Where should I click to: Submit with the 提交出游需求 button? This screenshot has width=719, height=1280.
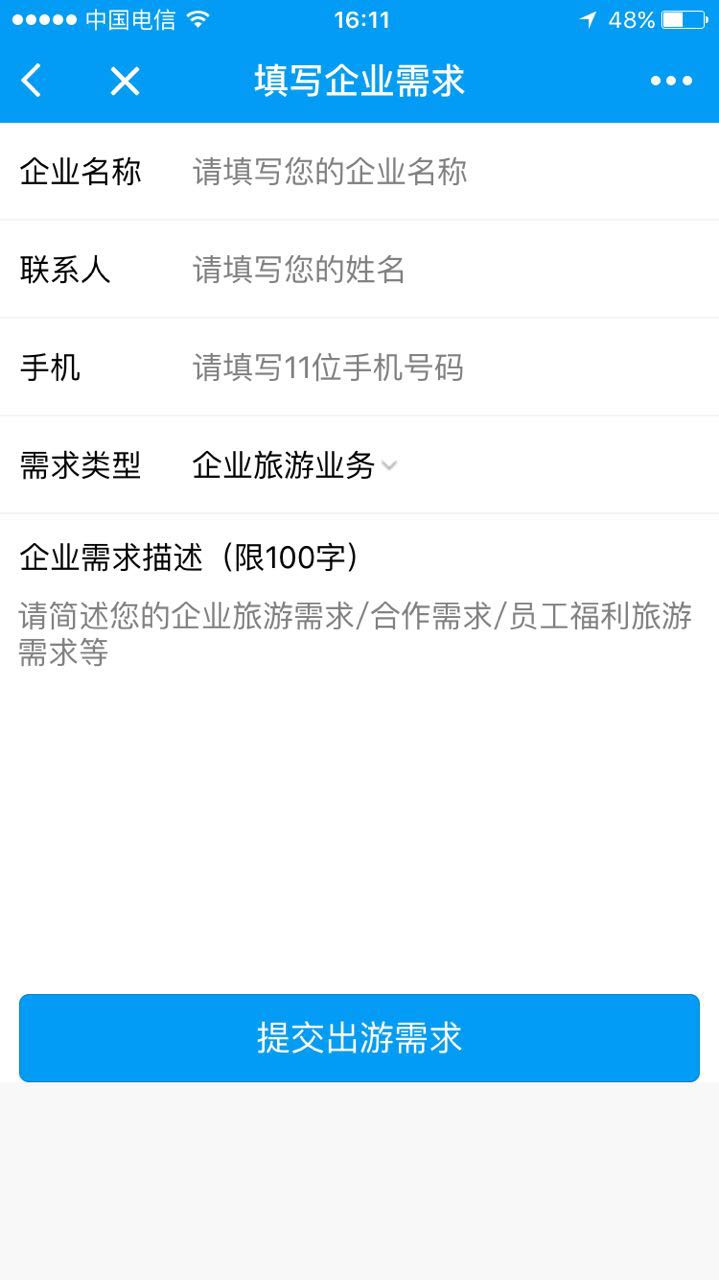coord(359,1038)
